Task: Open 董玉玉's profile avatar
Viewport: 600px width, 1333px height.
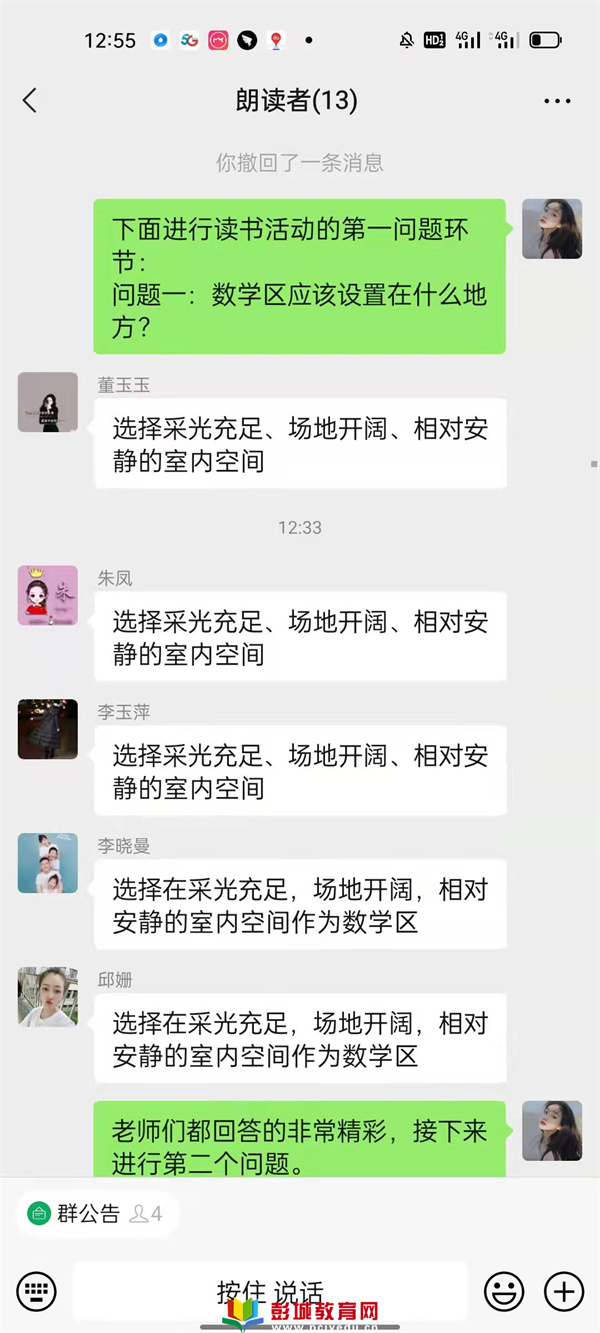Action: pos(48,402)
